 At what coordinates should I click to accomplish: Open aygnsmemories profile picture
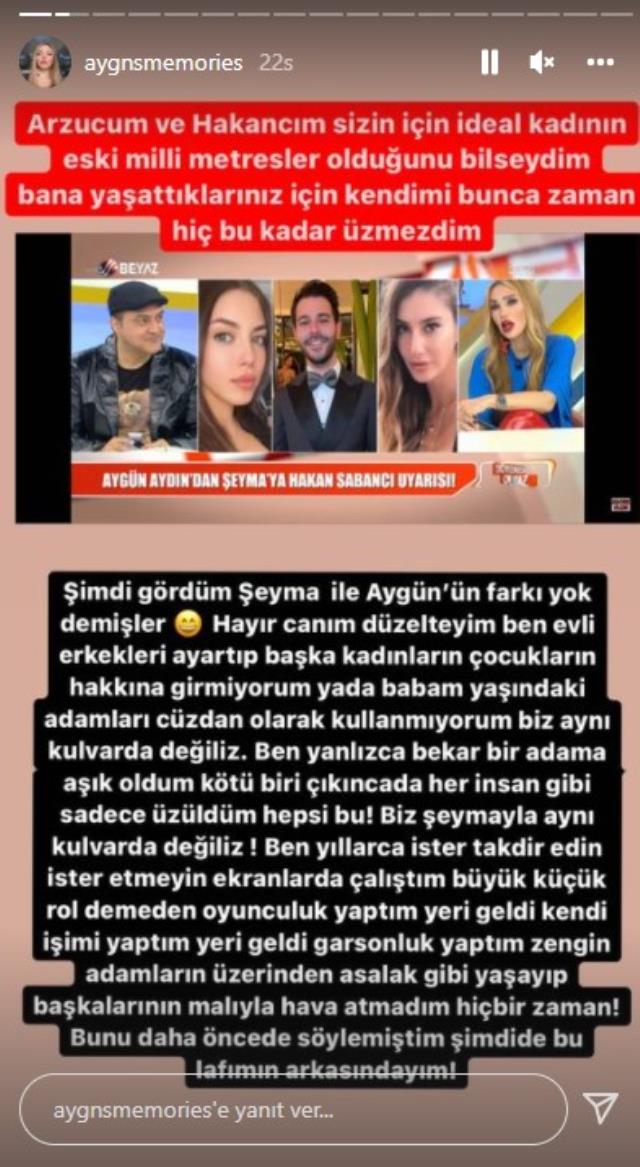point(45,62)
